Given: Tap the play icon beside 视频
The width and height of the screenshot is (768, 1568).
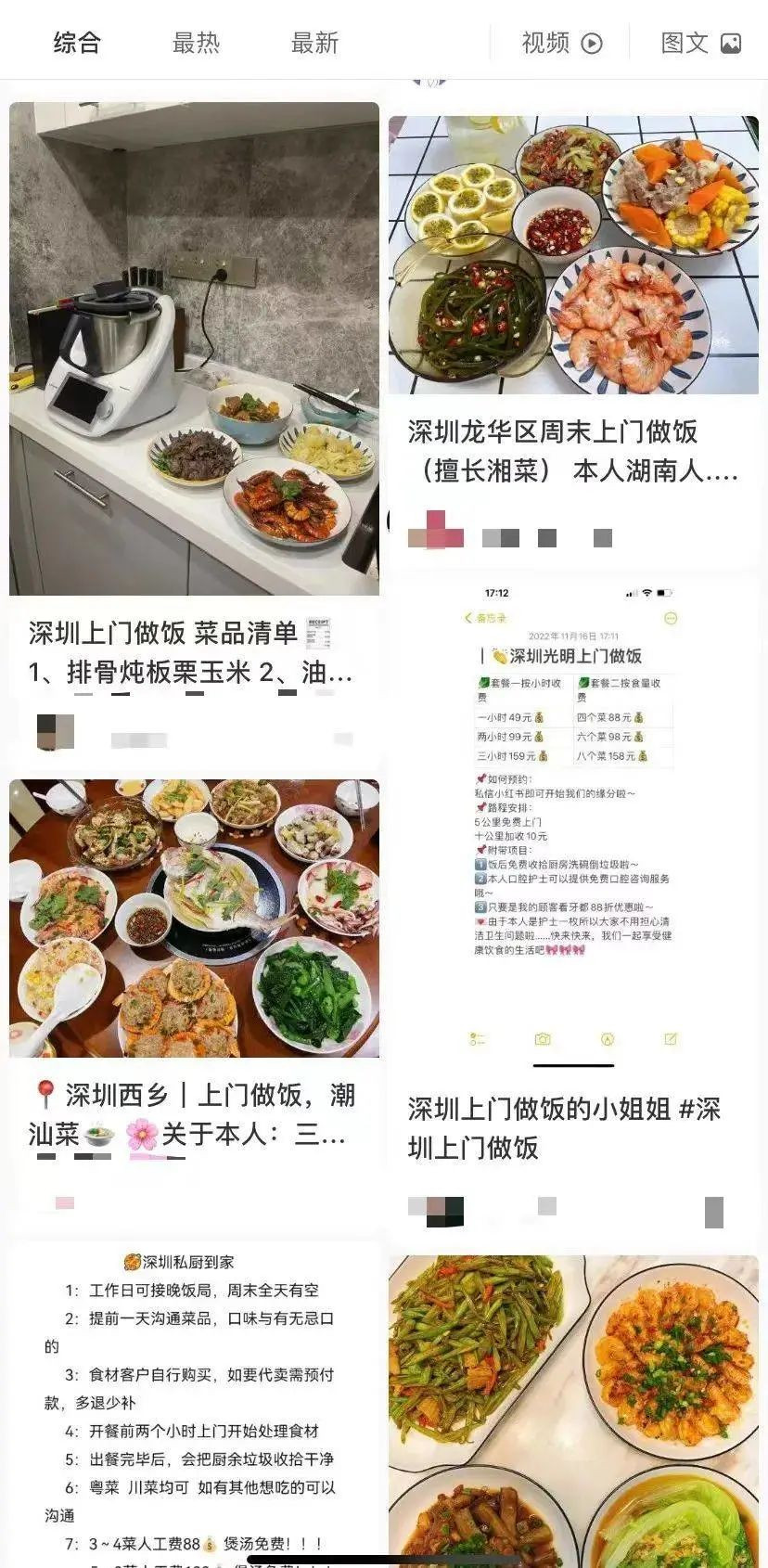Looking at the screenshot, I should point(590,43).
